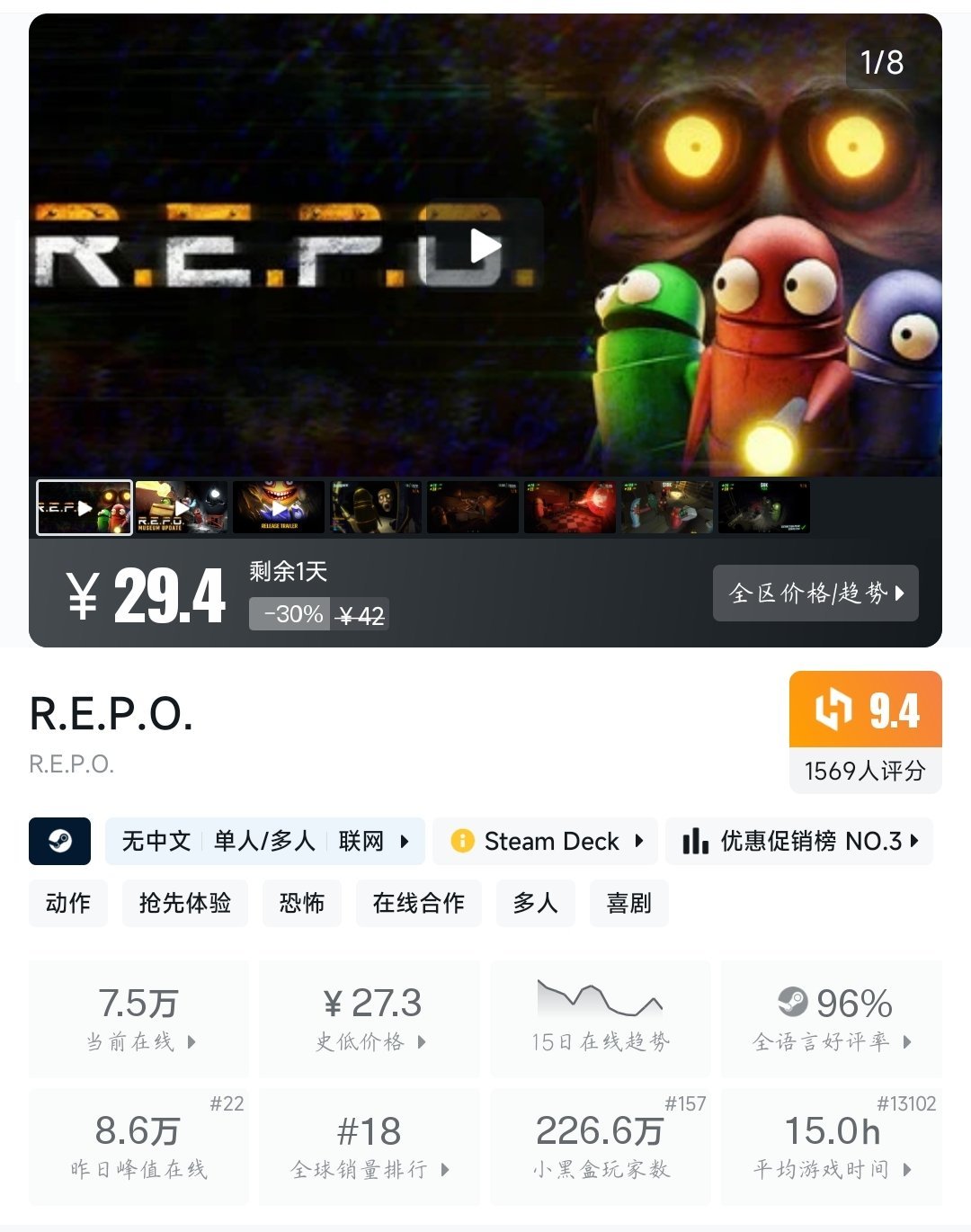The width and height of the screenshot is (971, 1232).
Task: Open 全语言好评率 review rating details
Action: 832,1019
